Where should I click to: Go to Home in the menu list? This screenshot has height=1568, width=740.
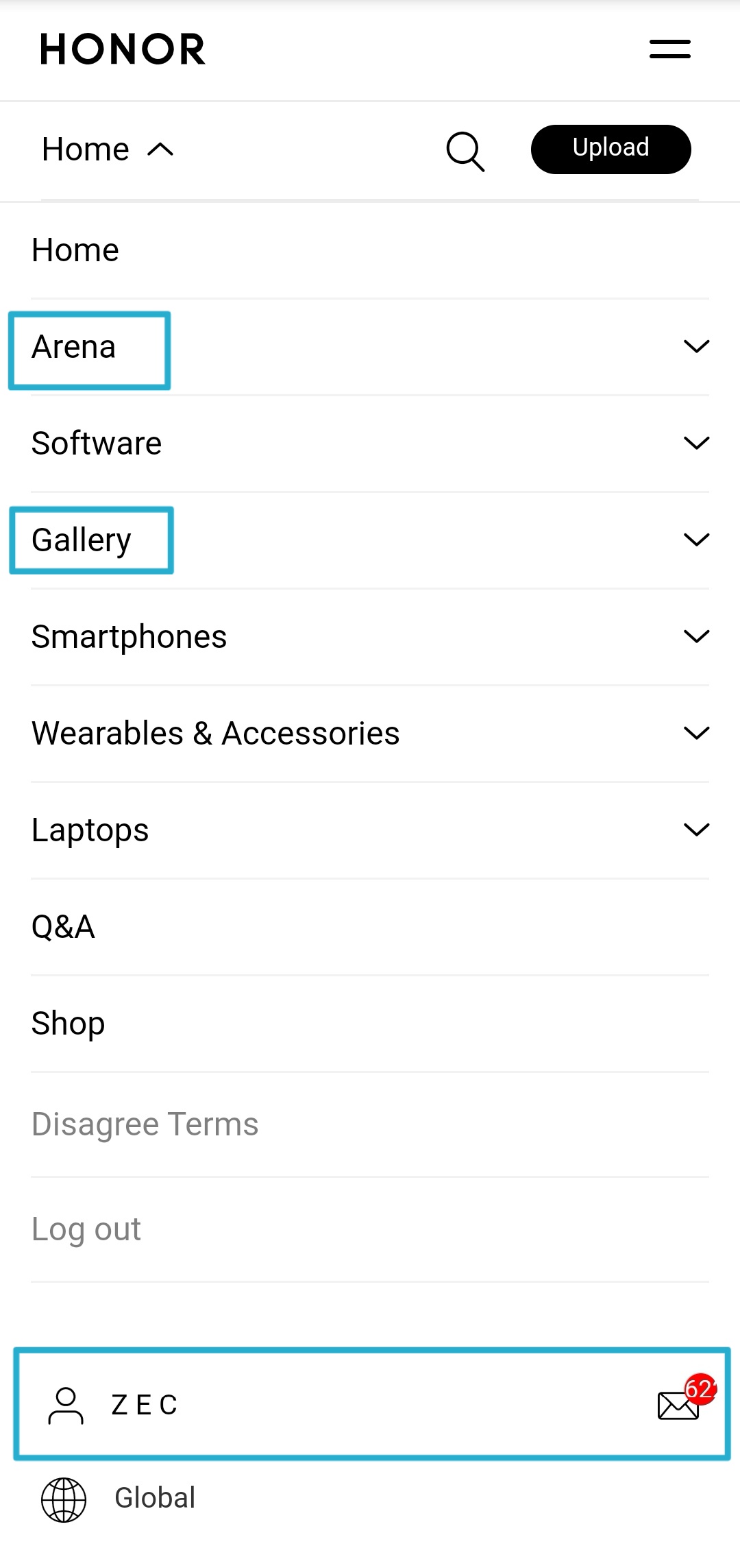[x=75, y=250]
